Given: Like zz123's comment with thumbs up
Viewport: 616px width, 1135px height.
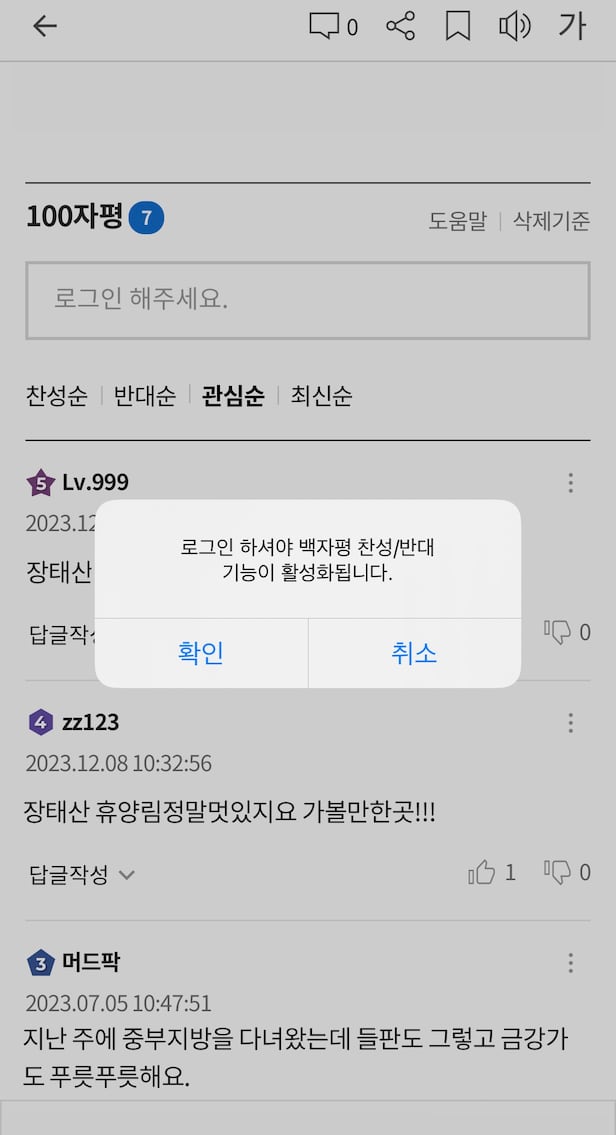Looking at the screenshot, I should pos(483,873).
